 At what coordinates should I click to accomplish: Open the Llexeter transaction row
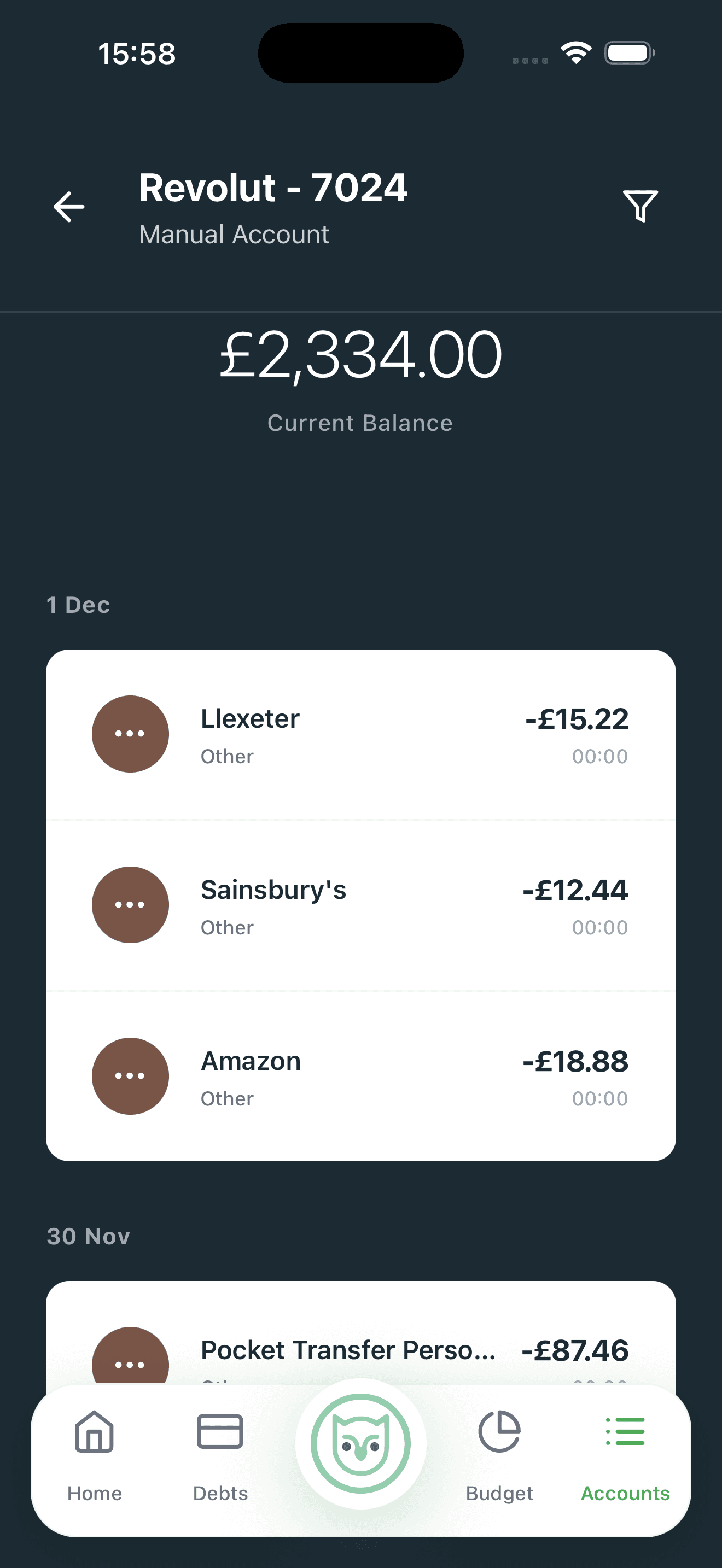[x=361, y=734]
